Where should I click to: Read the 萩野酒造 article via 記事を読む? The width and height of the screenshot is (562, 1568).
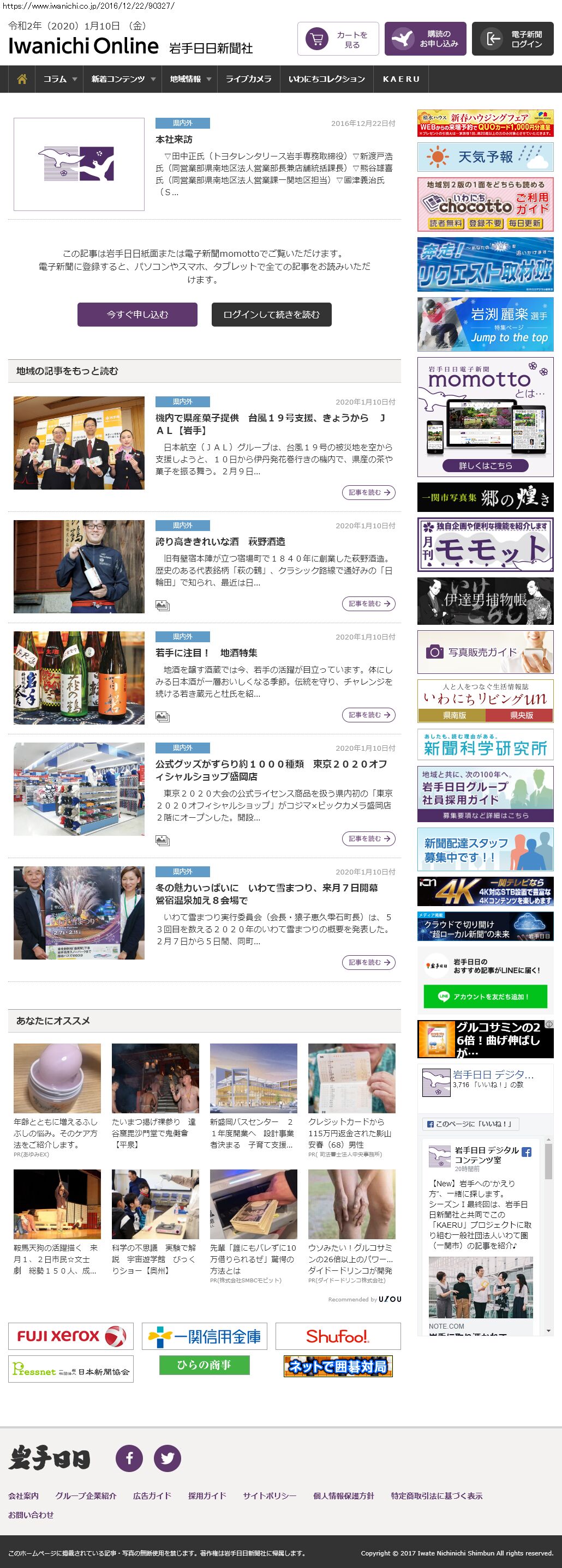pos(368,604)
